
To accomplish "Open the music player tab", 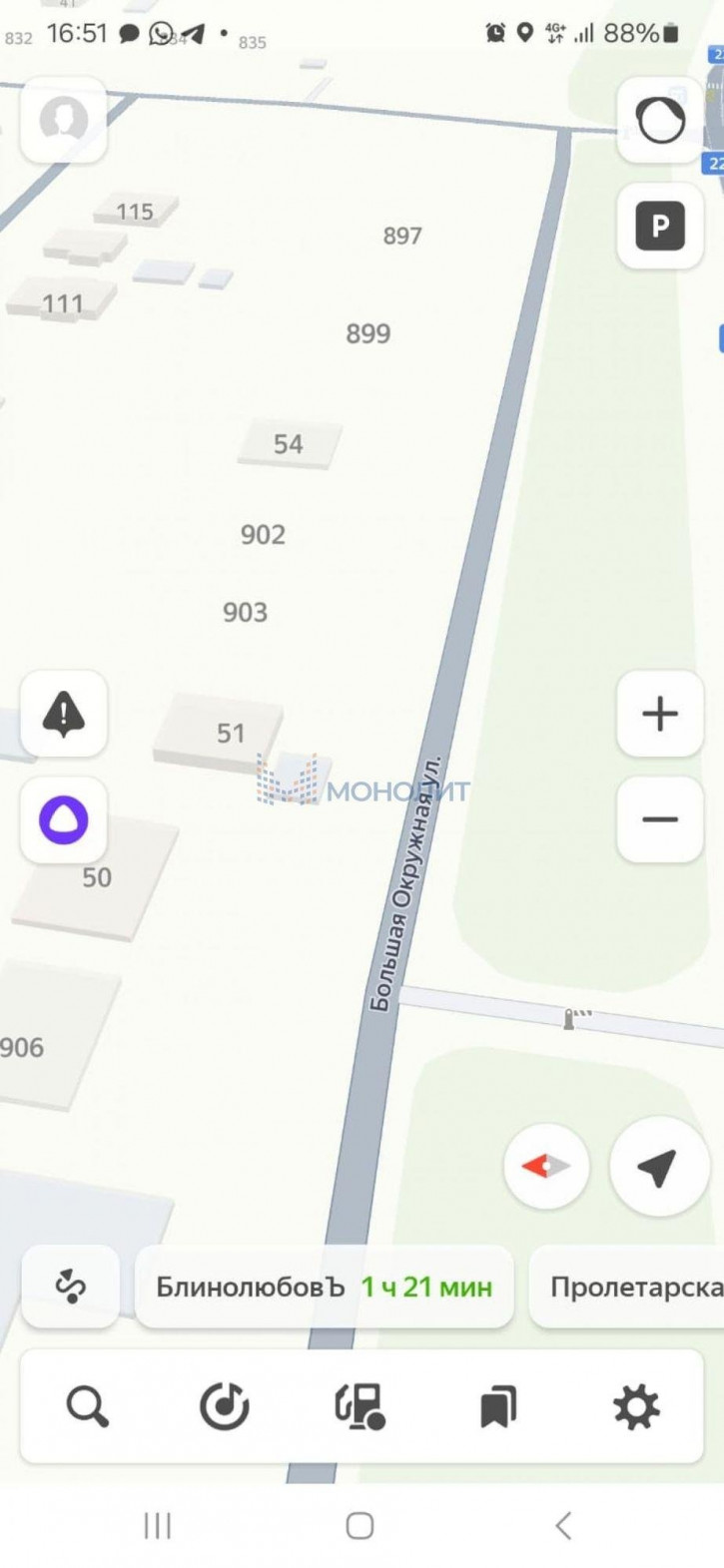I will coord(224,1407).
